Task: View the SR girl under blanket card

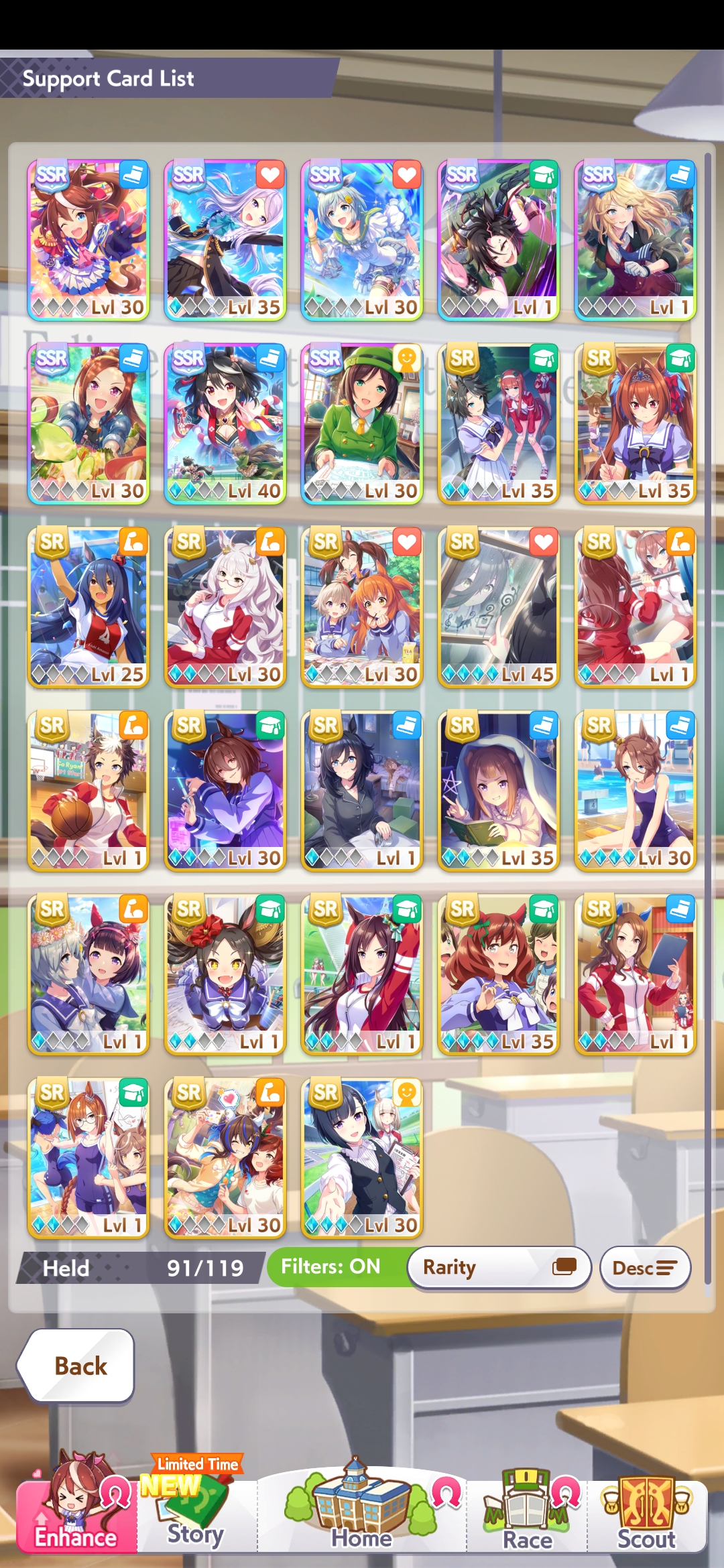Action: click(x=499, y=791)
